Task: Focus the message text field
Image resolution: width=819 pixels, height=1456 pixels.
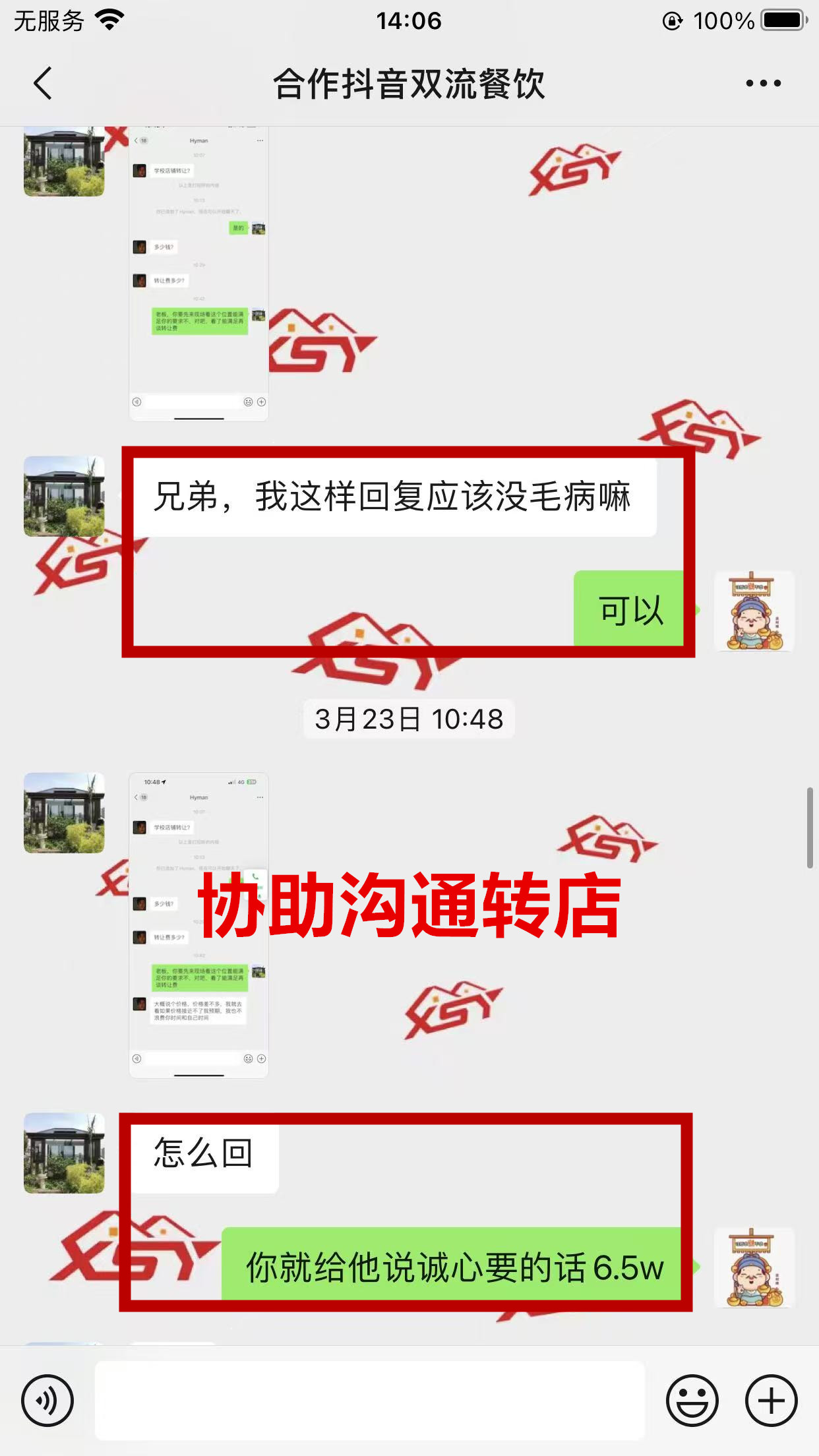Action: point(369,1401)
